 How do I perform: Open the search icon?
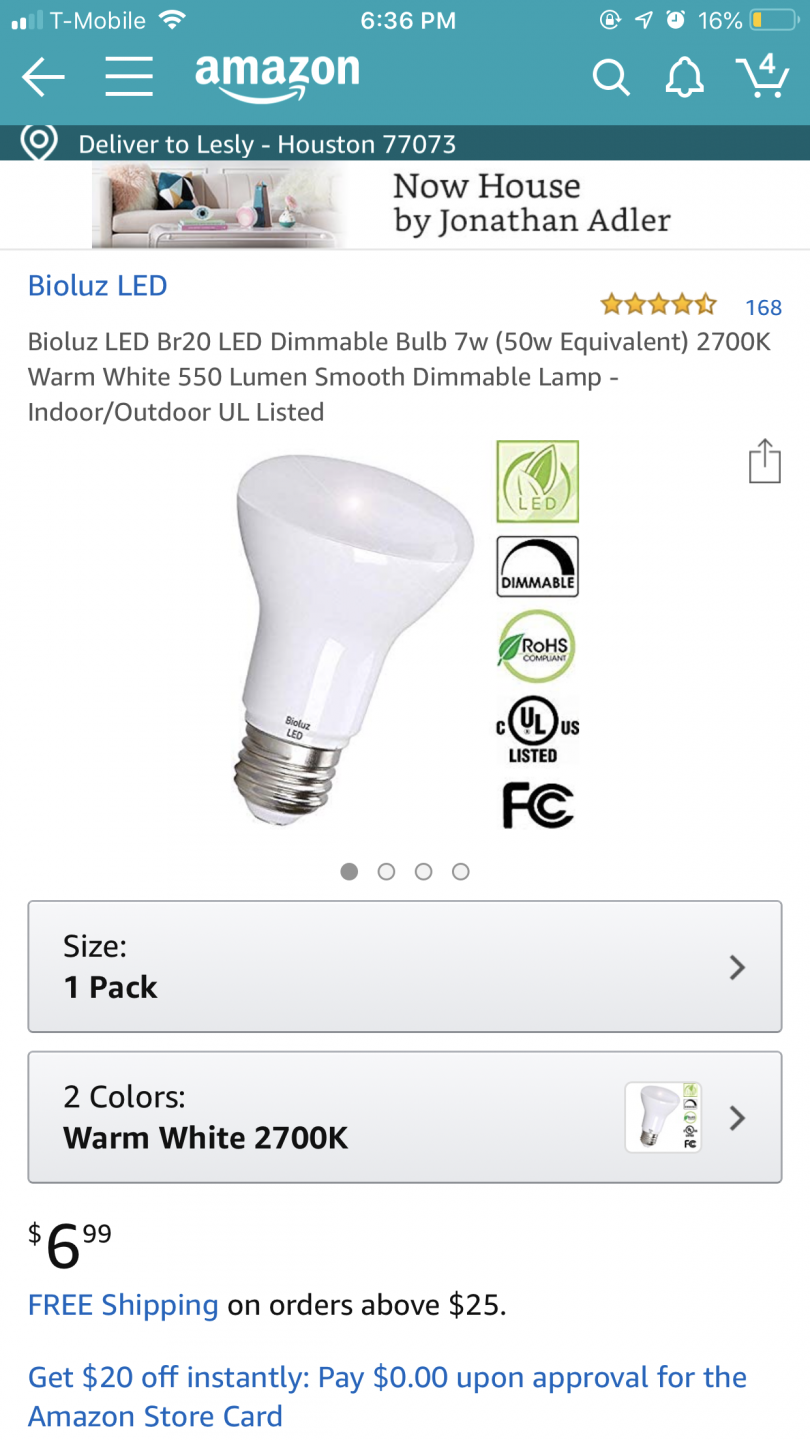pos(609,77)
